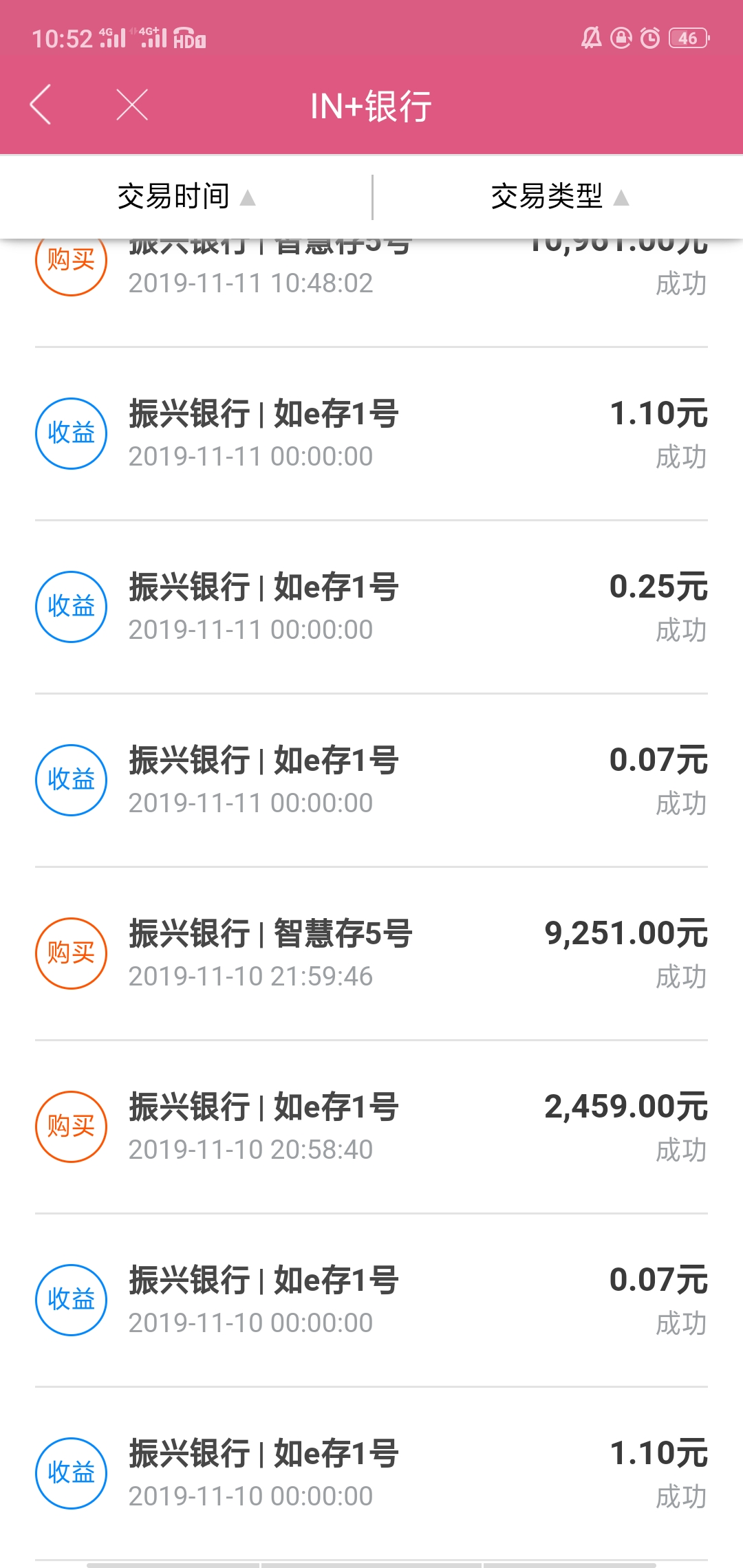
Task: Open the 2019-11-11 0.07元 earnings record
Action: [371, 780]
